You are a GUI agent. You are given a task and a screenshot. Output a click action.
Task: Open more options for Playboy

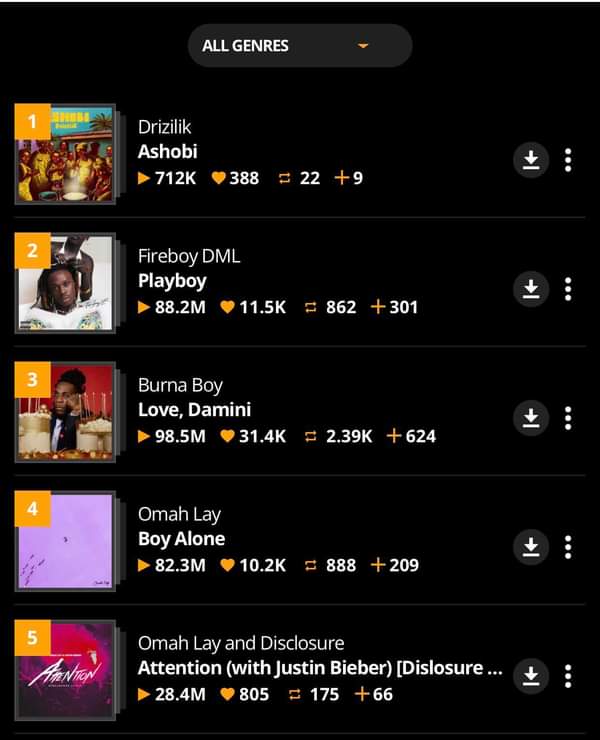(x=568, y=289)
